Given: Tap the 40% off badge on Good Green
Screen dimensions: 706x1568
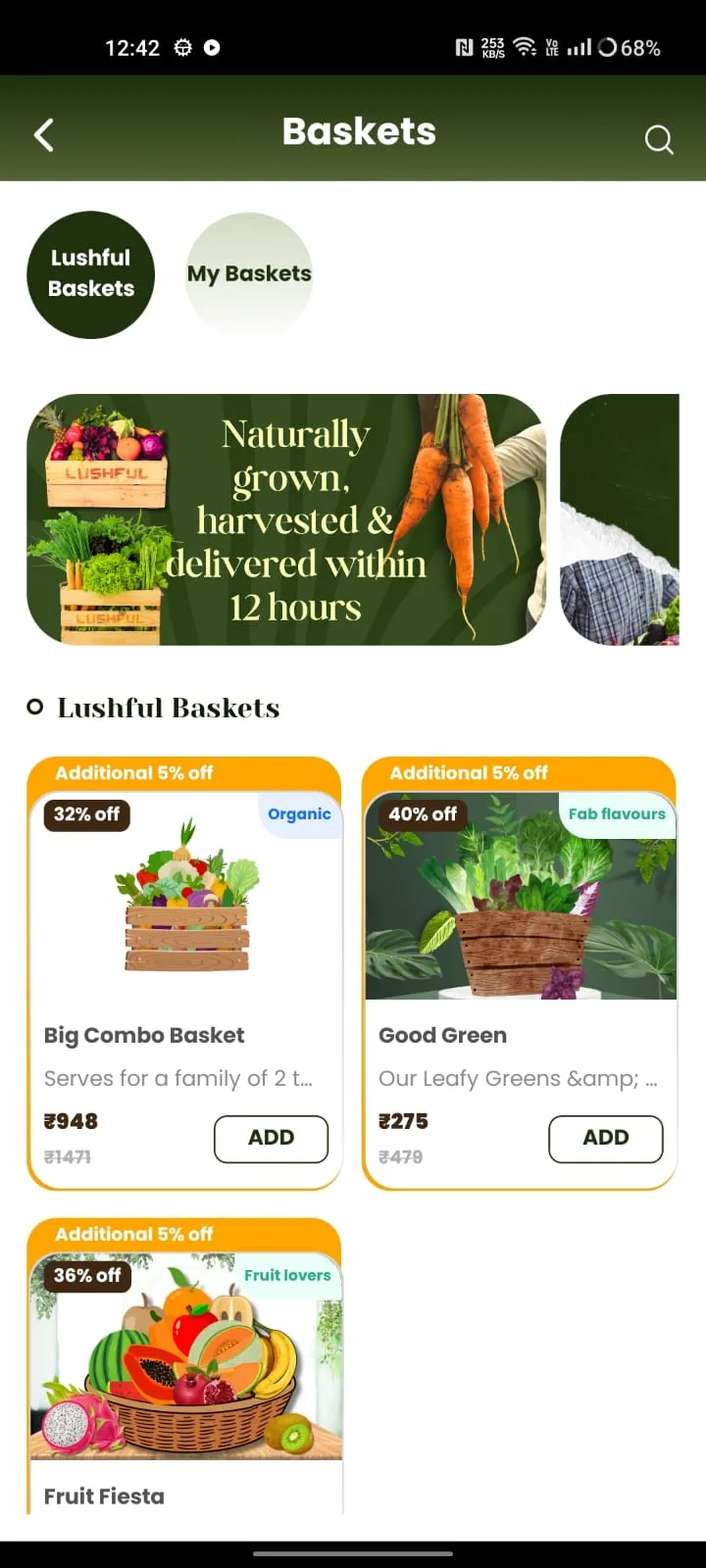Looking at the screenshot, I should coord(422,814).
